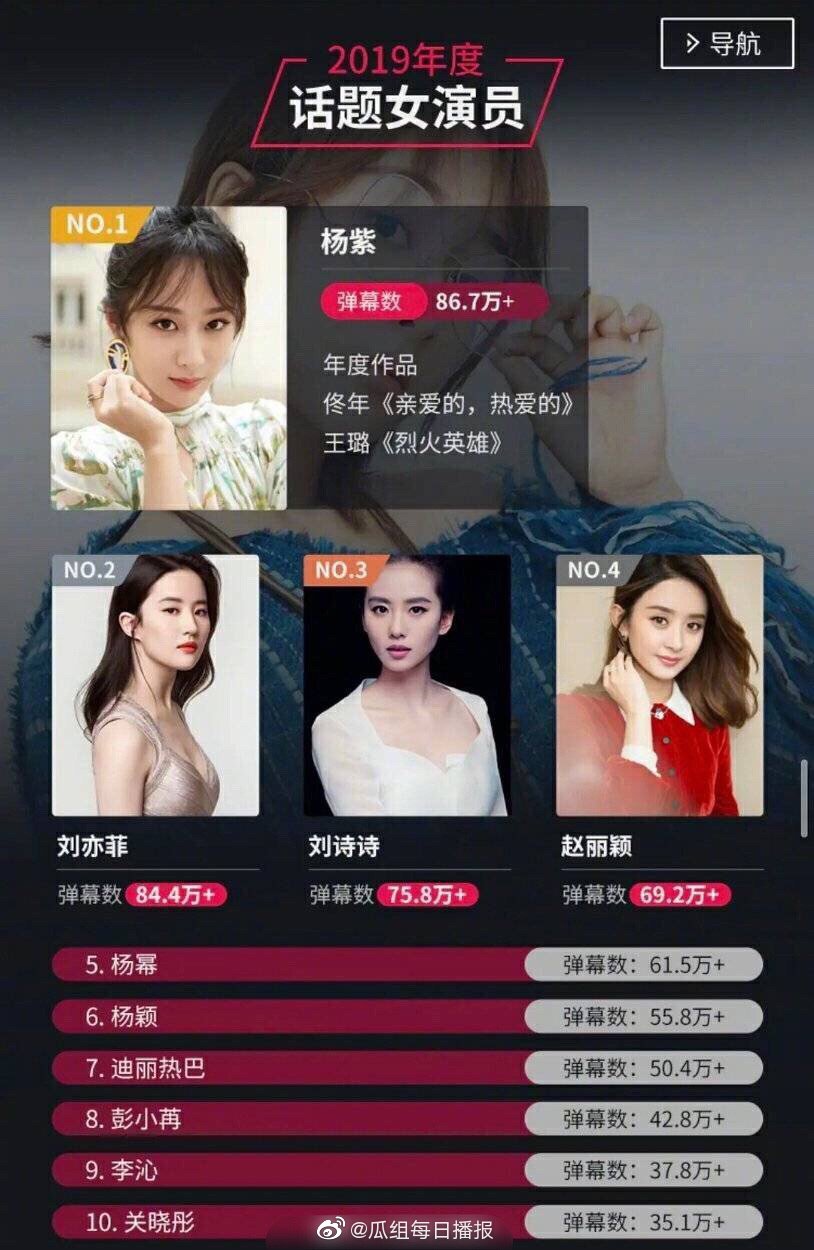Screen dimensions: 814x1250
Task: Open the 导航 navigation menu
Action: pos(726,44)
